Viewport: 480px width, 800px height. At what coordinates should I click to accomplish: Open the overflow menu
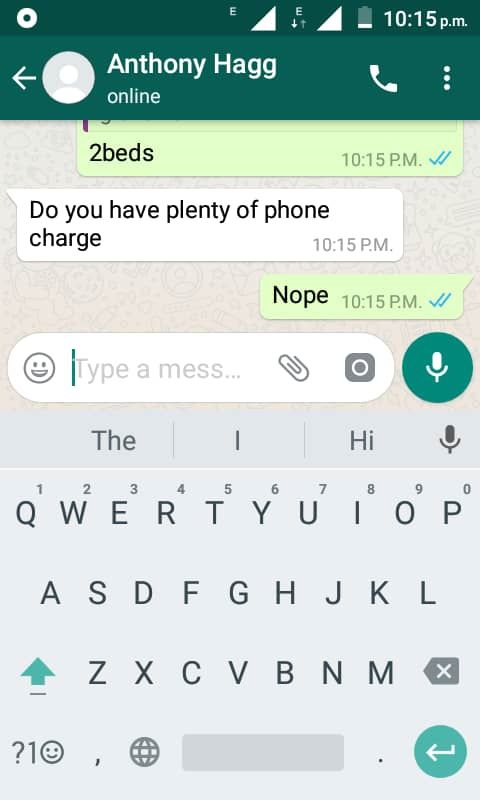[x=447, y=79]
